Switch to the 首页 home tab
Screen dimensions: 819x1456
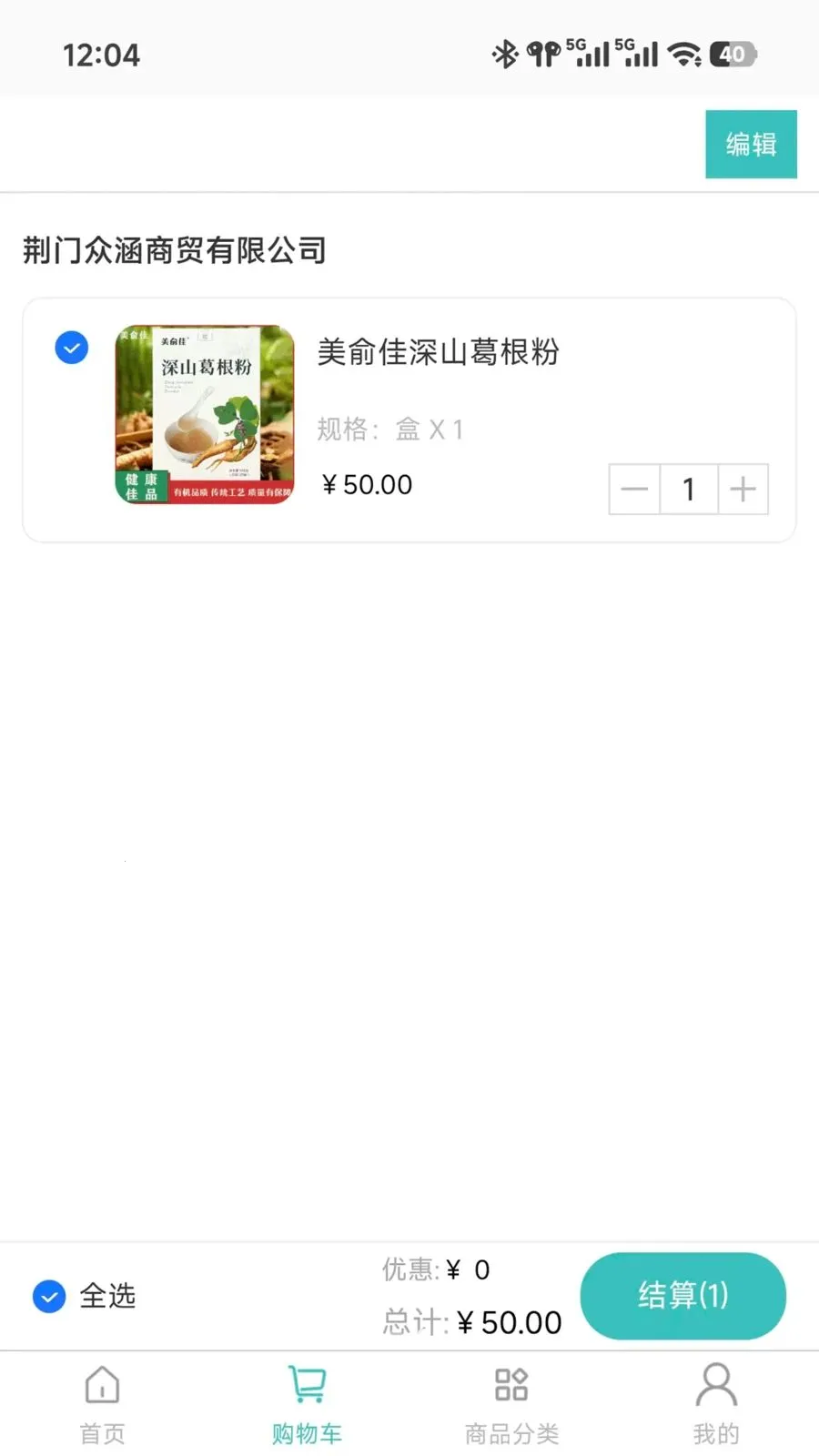coord(102,1405)
